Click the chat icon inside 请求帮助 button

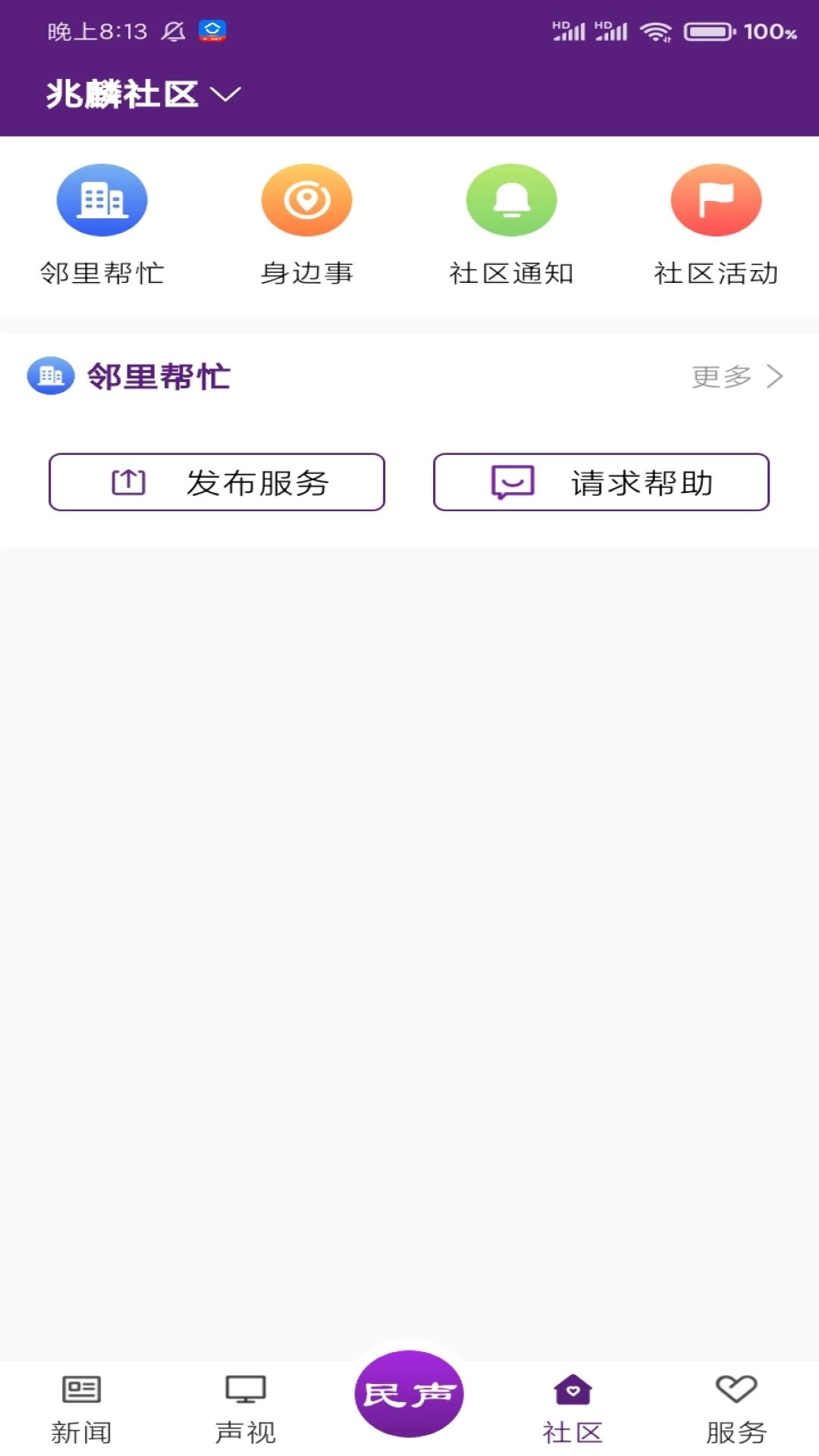click(x=513, y=482)
